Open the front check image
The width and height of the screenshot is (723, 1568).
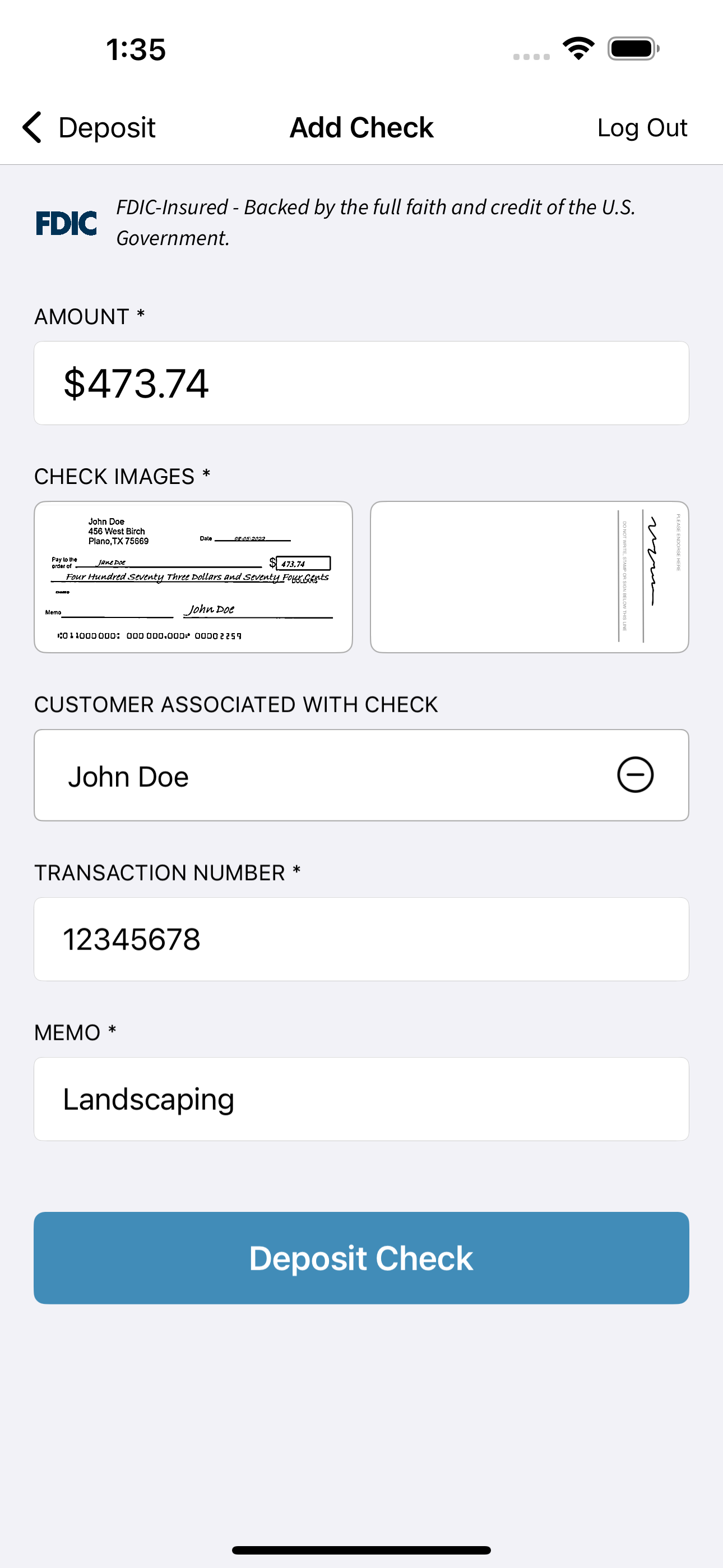193,577
